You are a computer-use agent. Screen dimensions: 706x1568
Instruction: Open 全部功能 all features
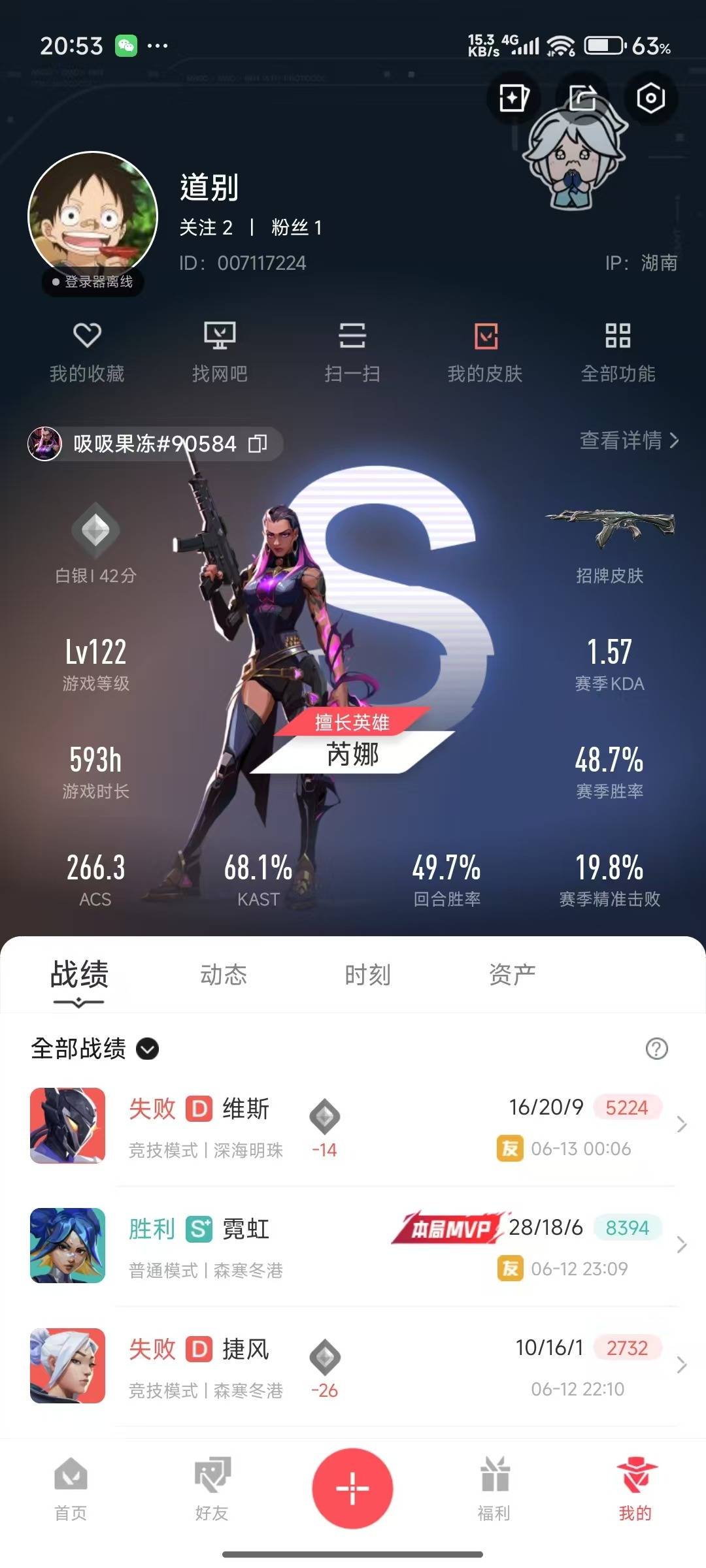click(x=618, y=353)
